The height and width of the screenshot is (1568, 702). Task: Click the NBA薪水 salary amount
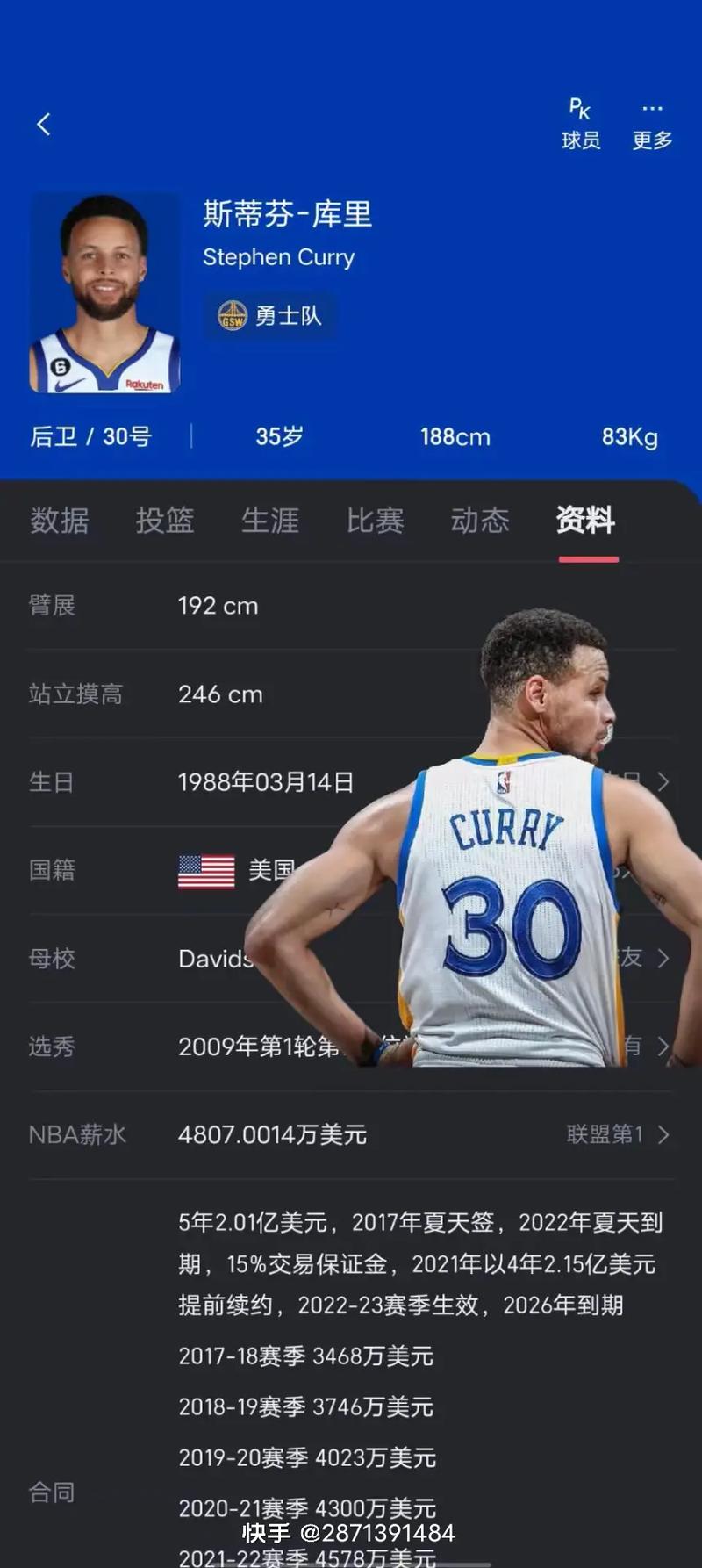[x=272, y=1134]
